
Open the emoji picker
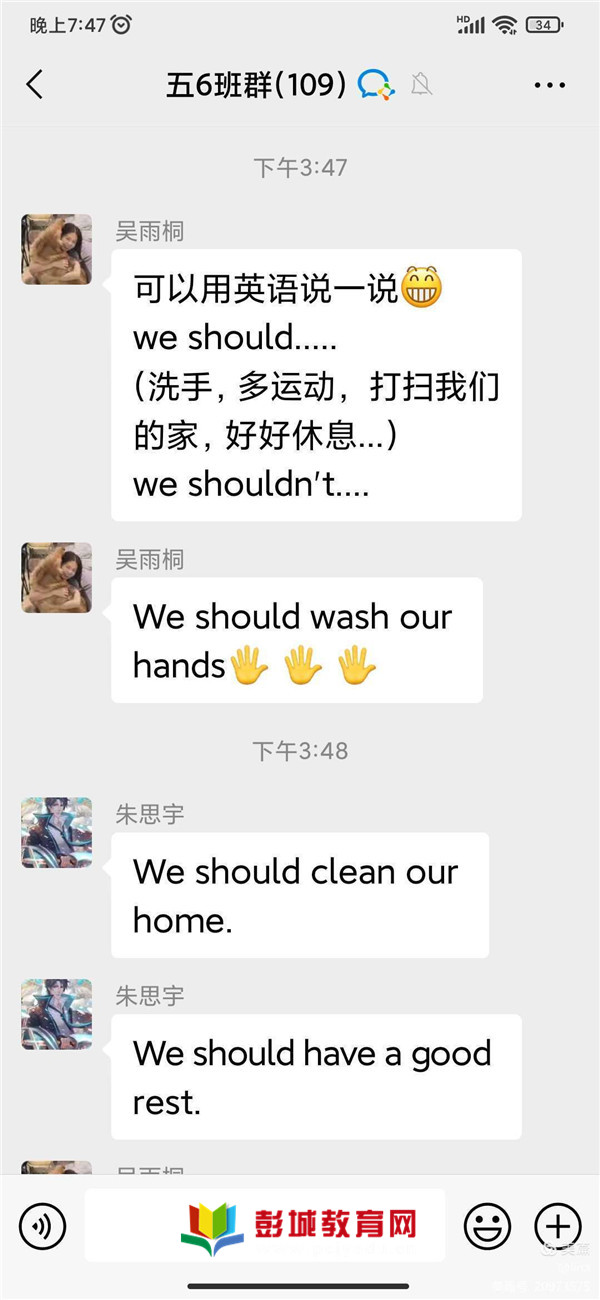pyautogui.click(x=487, y=1225)
